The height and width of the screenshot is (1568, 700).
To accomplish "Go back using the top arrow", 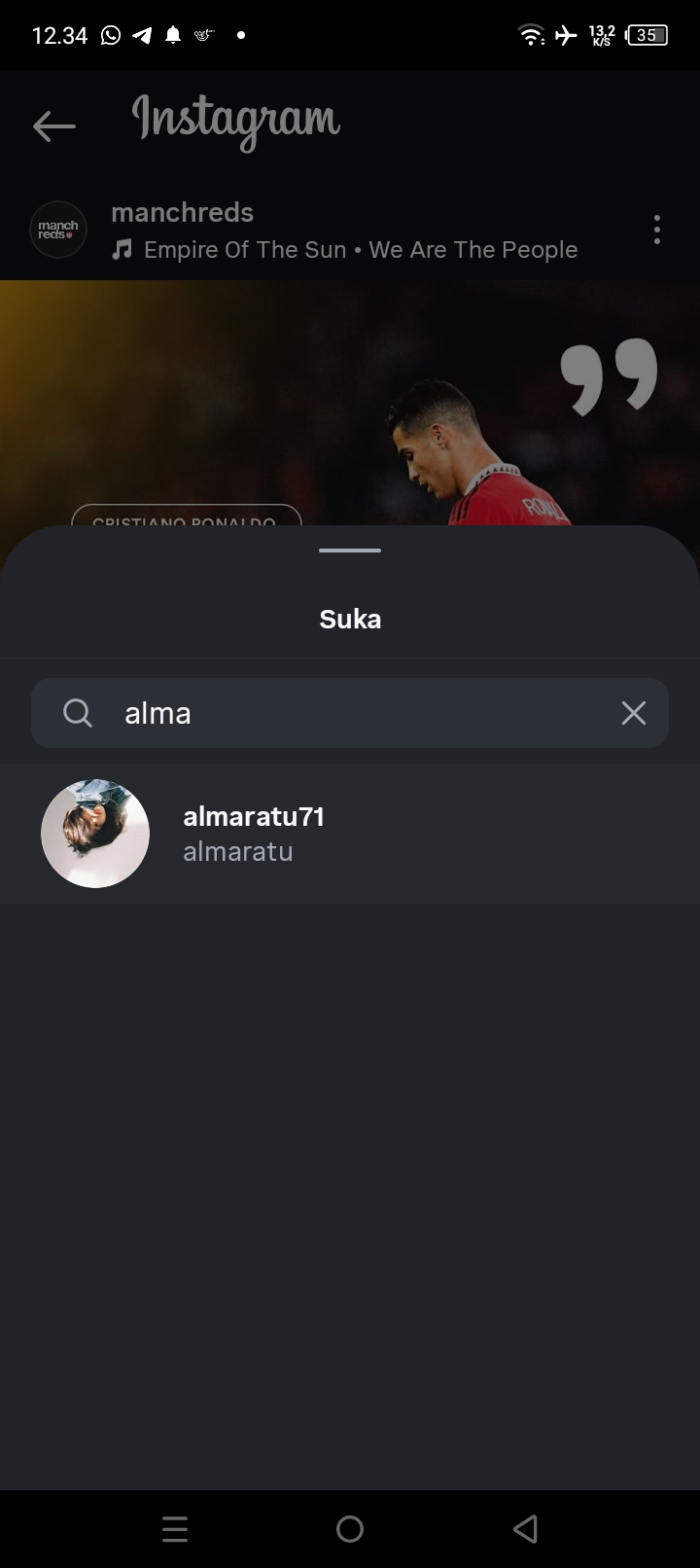I will click(53, 125).
